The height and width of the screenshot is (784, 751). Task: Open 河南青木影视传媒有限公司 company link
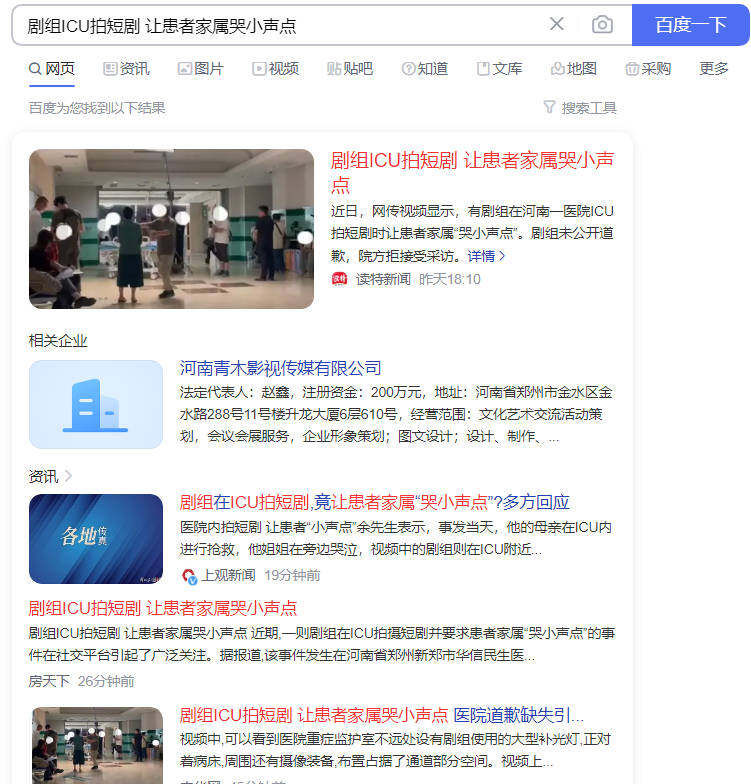tap(280, 368)
